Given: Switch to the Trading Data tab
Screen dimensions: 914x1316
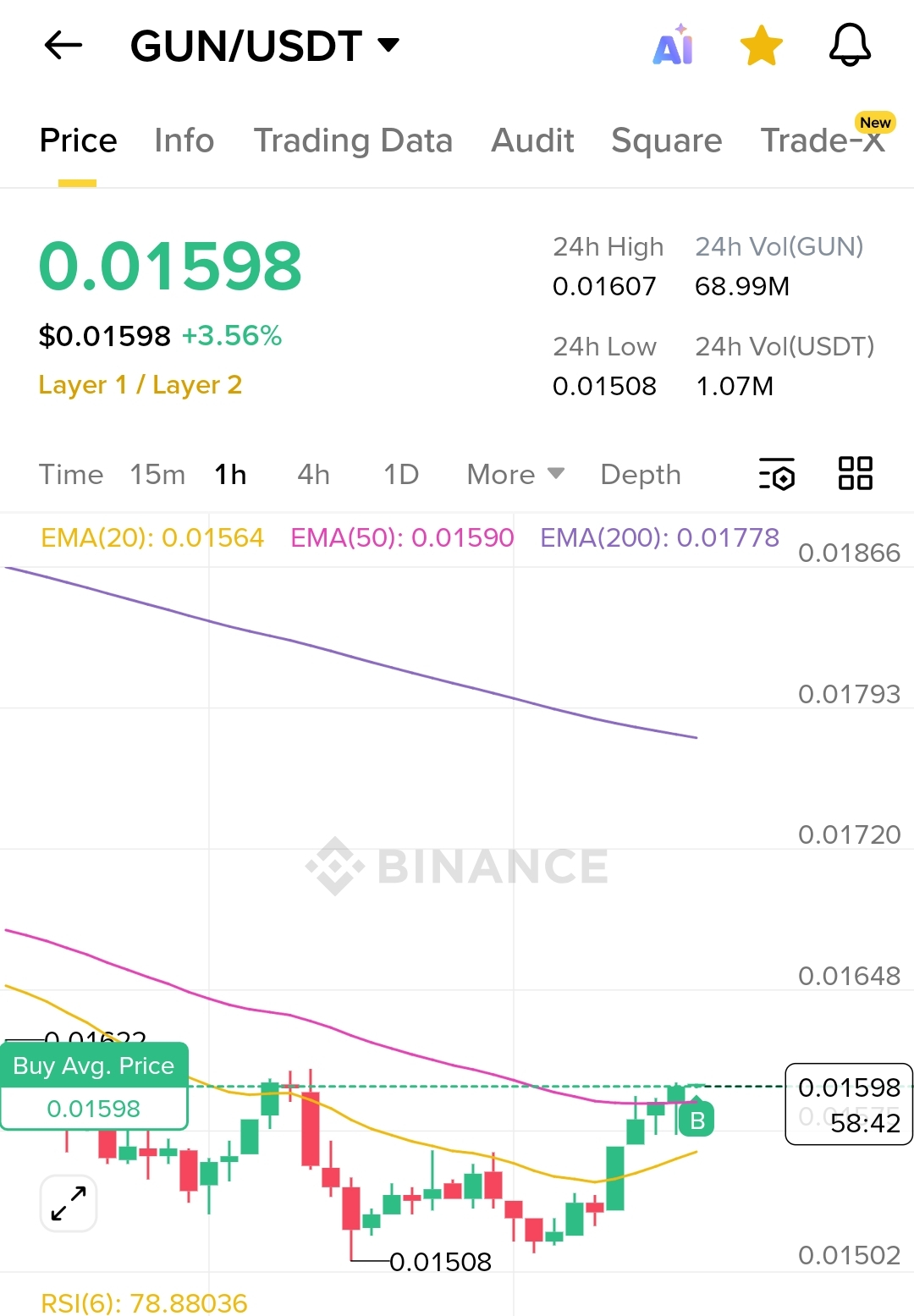Looking at the screenshot, I should click(x=353, y=140).
